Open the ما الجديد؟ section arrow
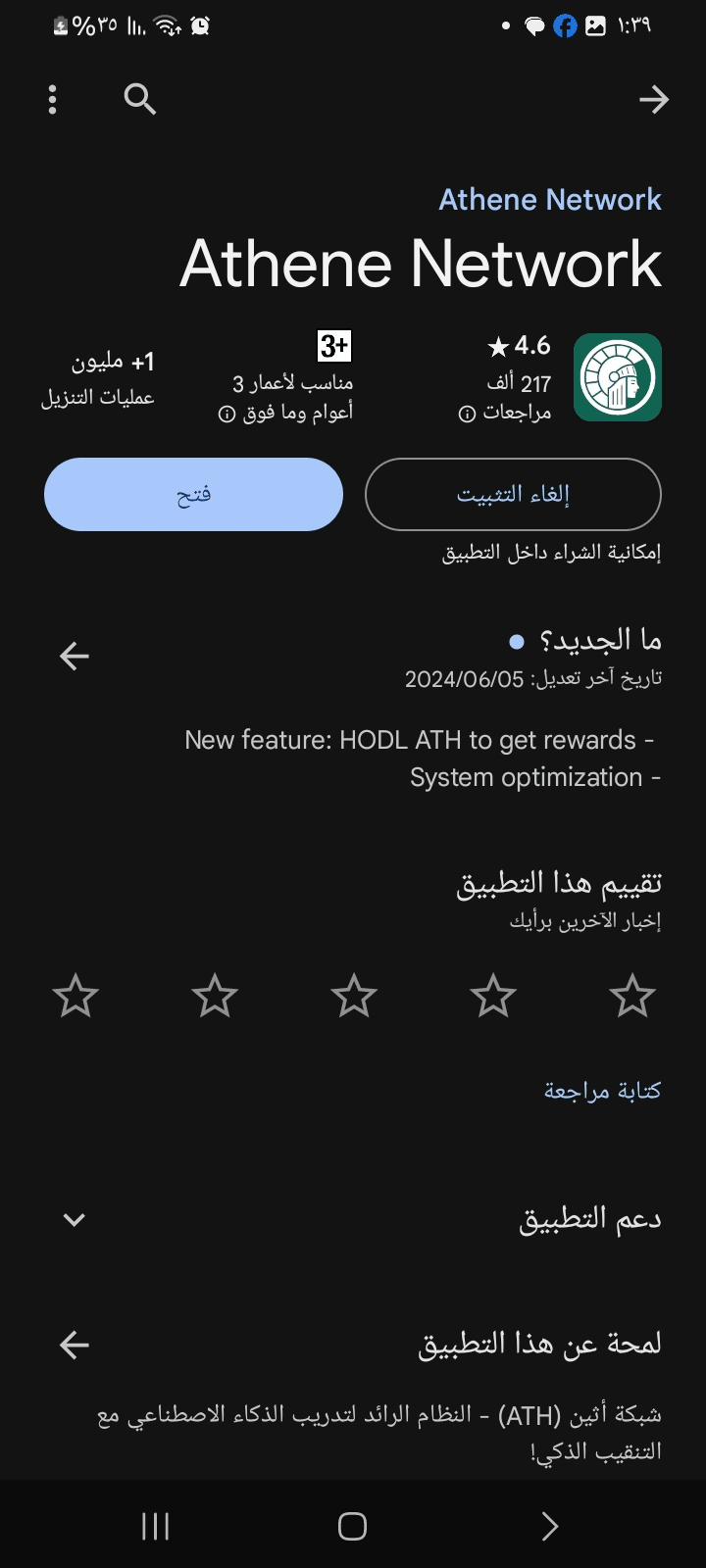The width and height of the screenshot is (706, 1568). [x=75, y=656]
